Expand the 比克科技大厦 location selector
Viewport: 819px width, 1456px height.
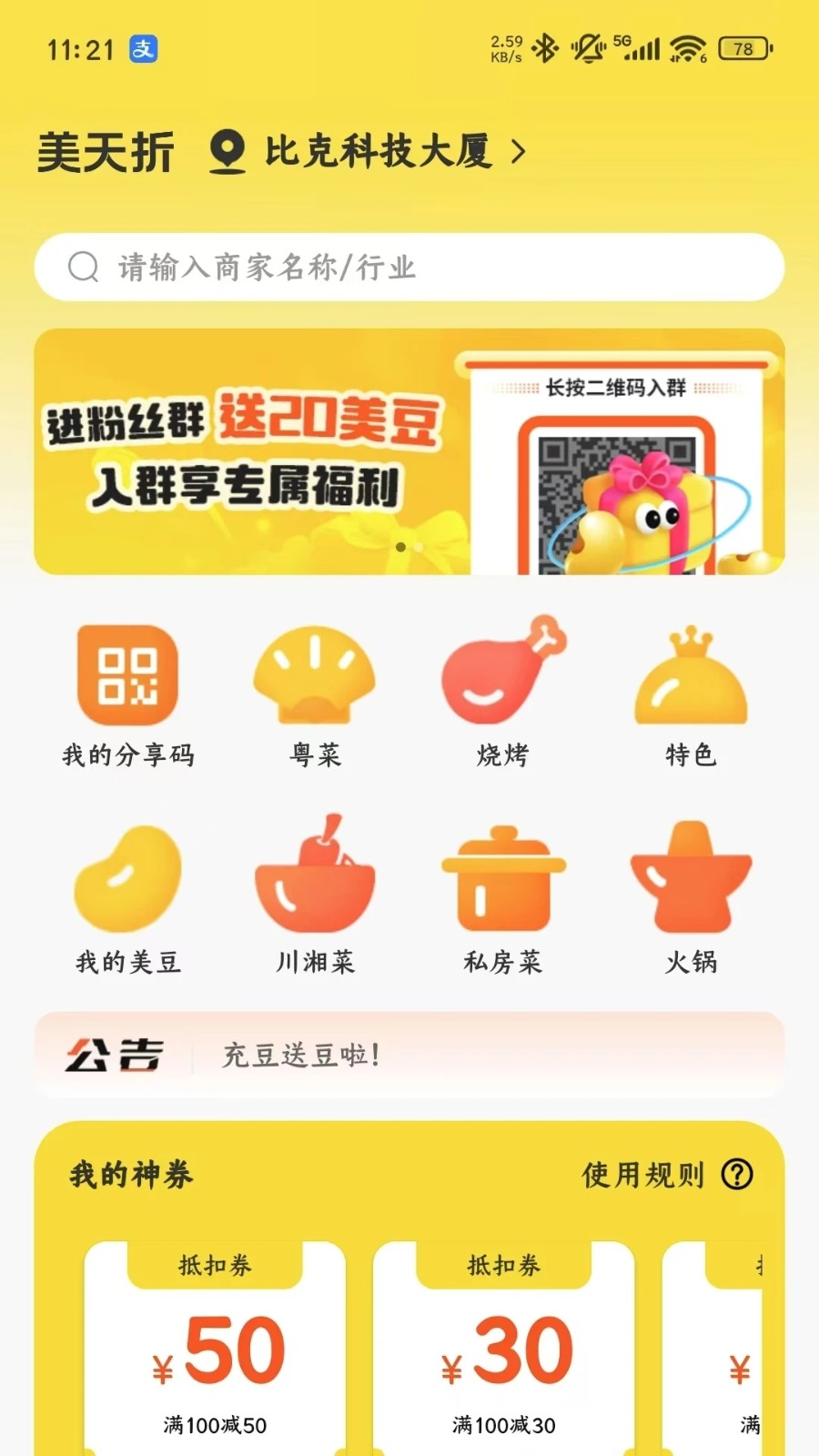pyautogui.click(x=378, y=151)
